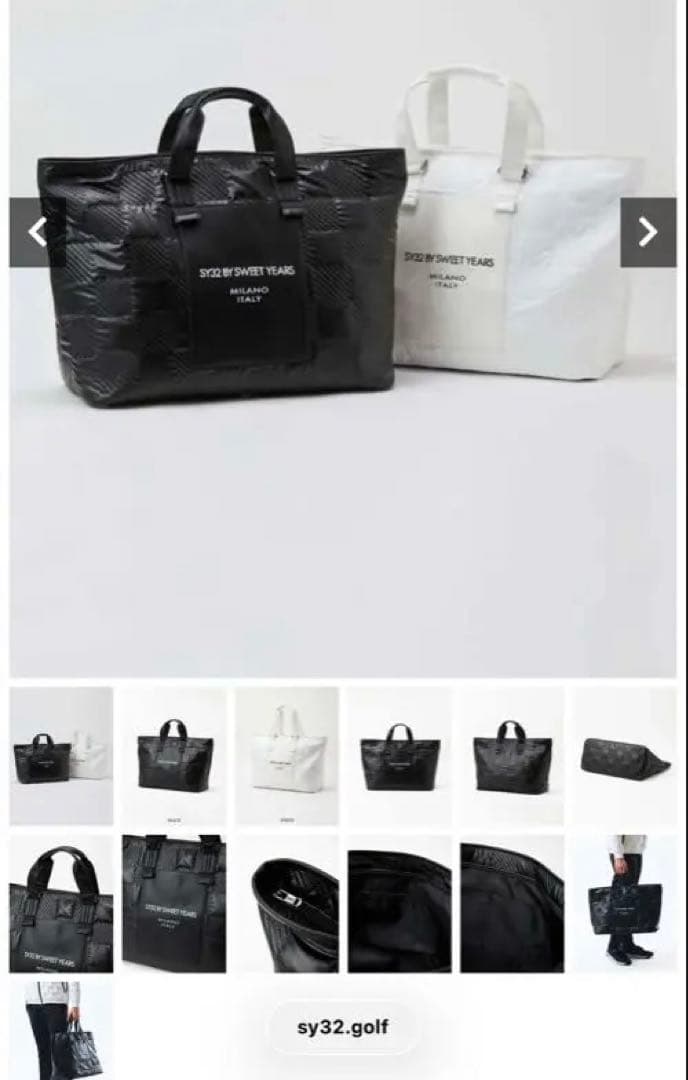Select the thumbnail showing both black and white bags

(x=61, y=755)
